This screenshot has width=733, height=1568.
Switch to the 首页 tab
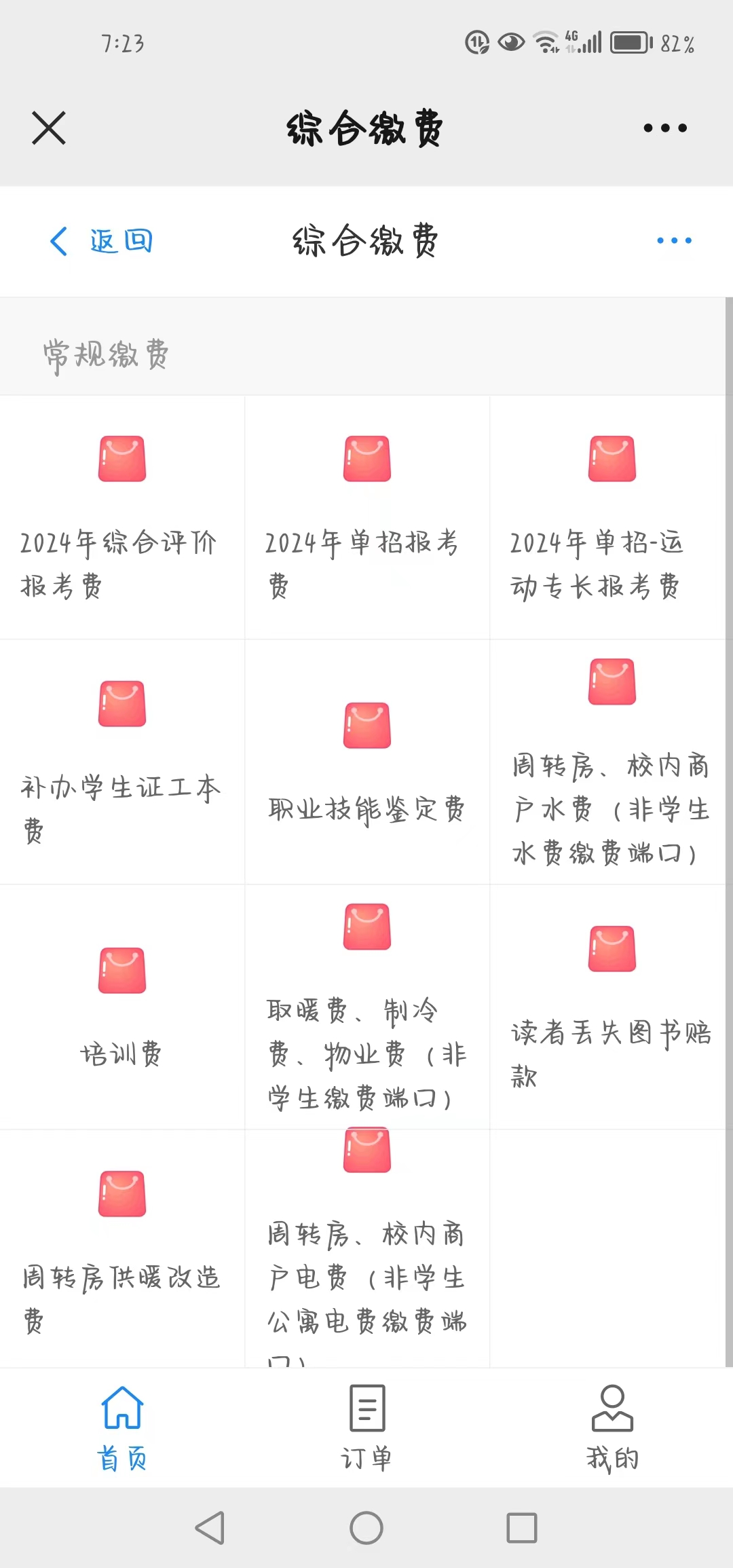pyautogui.click(x=122, y=1427)
